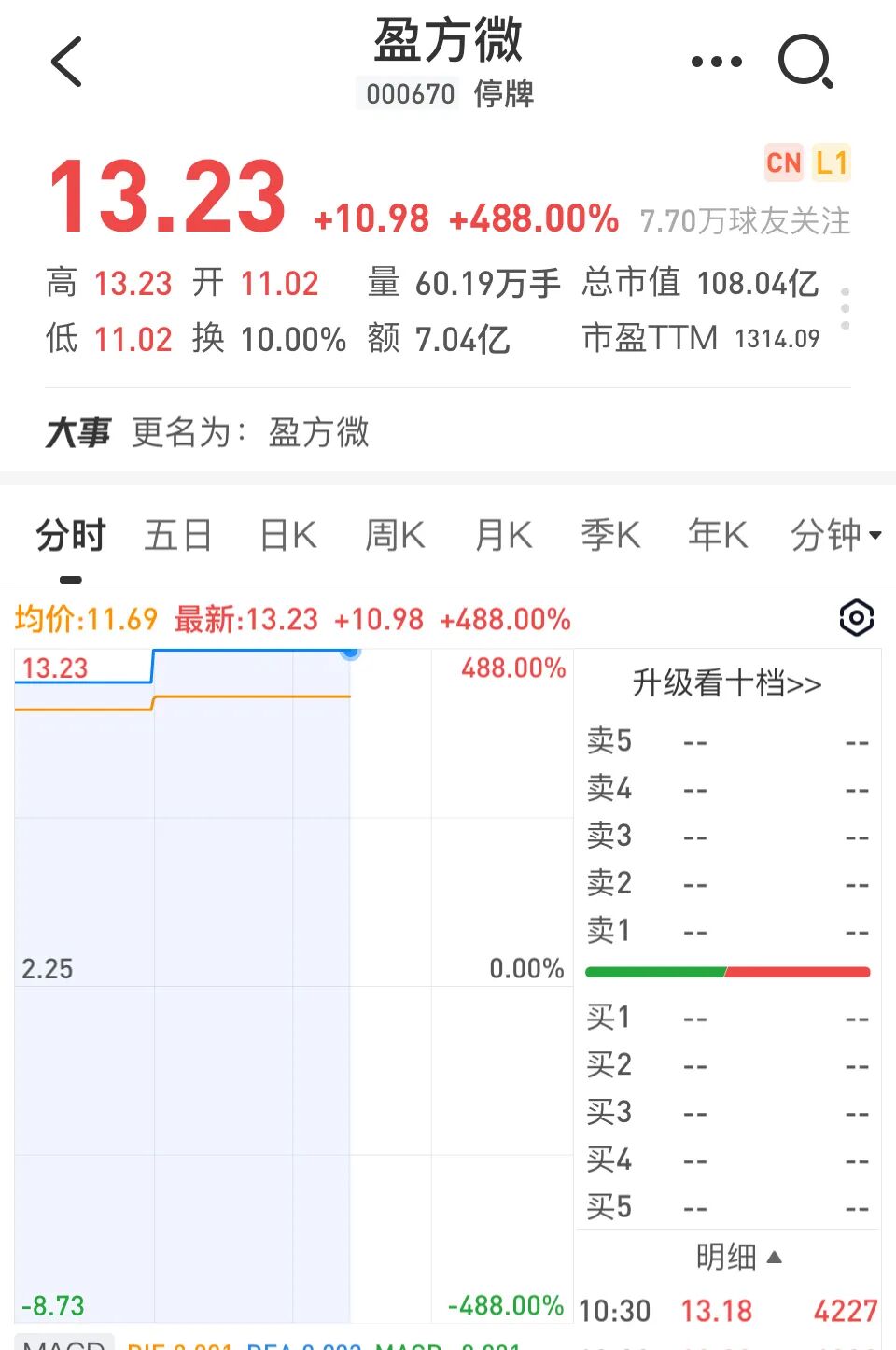
Task: Select the 月K chart tab
Action: 503,536
